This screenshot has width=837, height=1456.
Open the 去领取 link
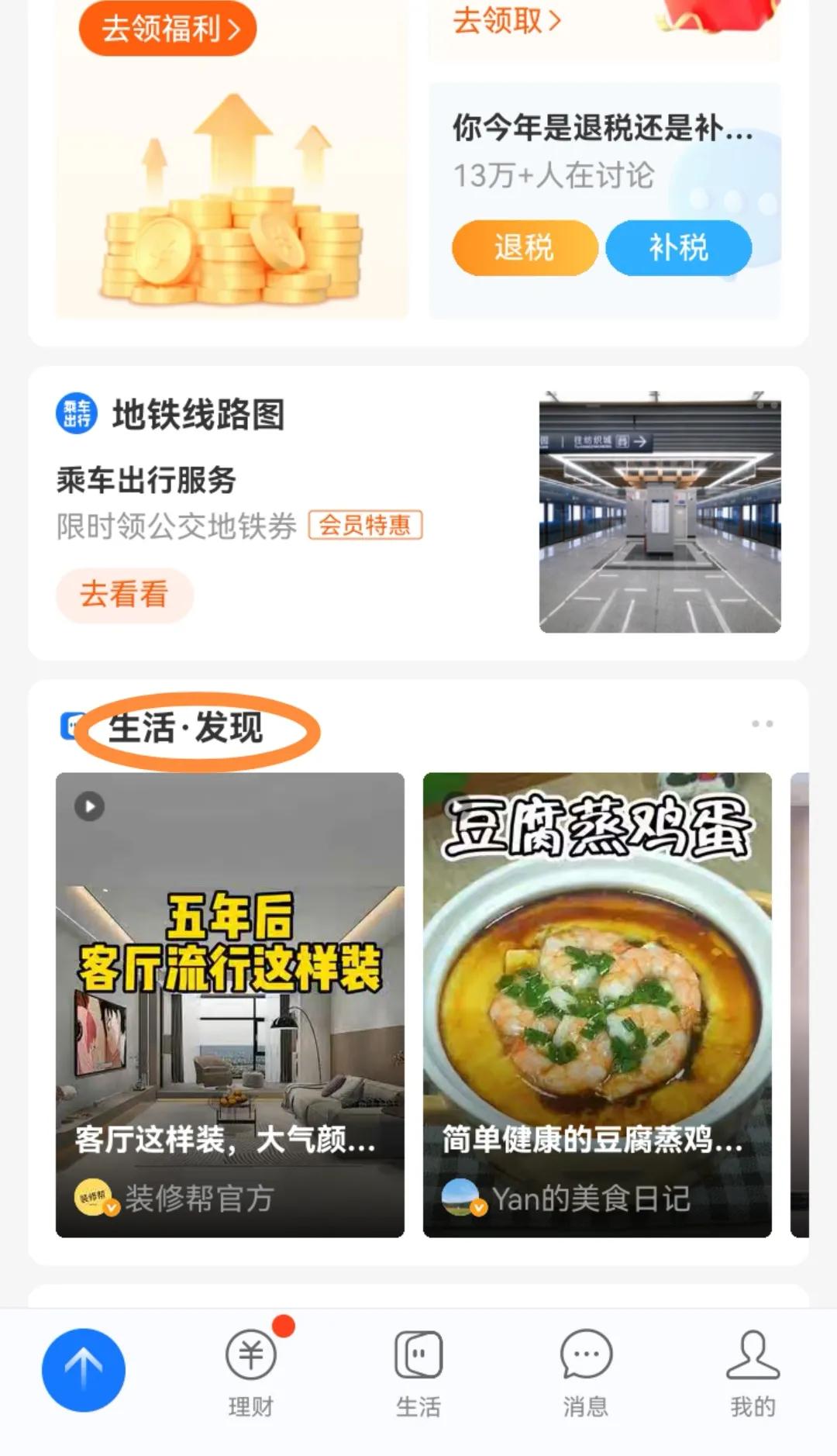[506, 21]
